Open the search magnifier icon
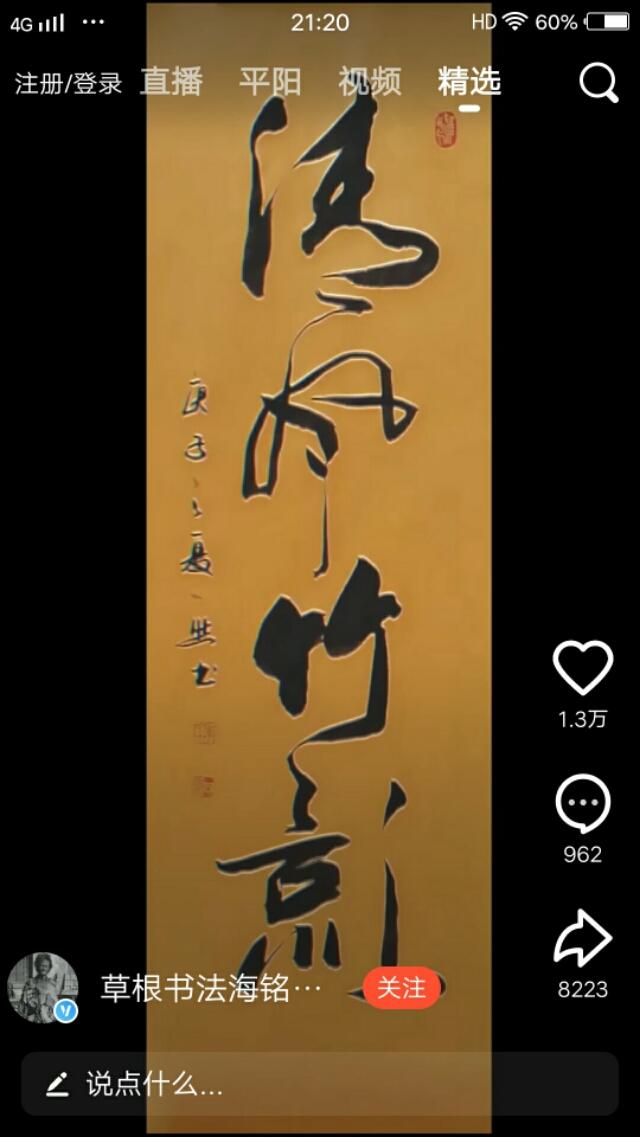 (599, 83)
